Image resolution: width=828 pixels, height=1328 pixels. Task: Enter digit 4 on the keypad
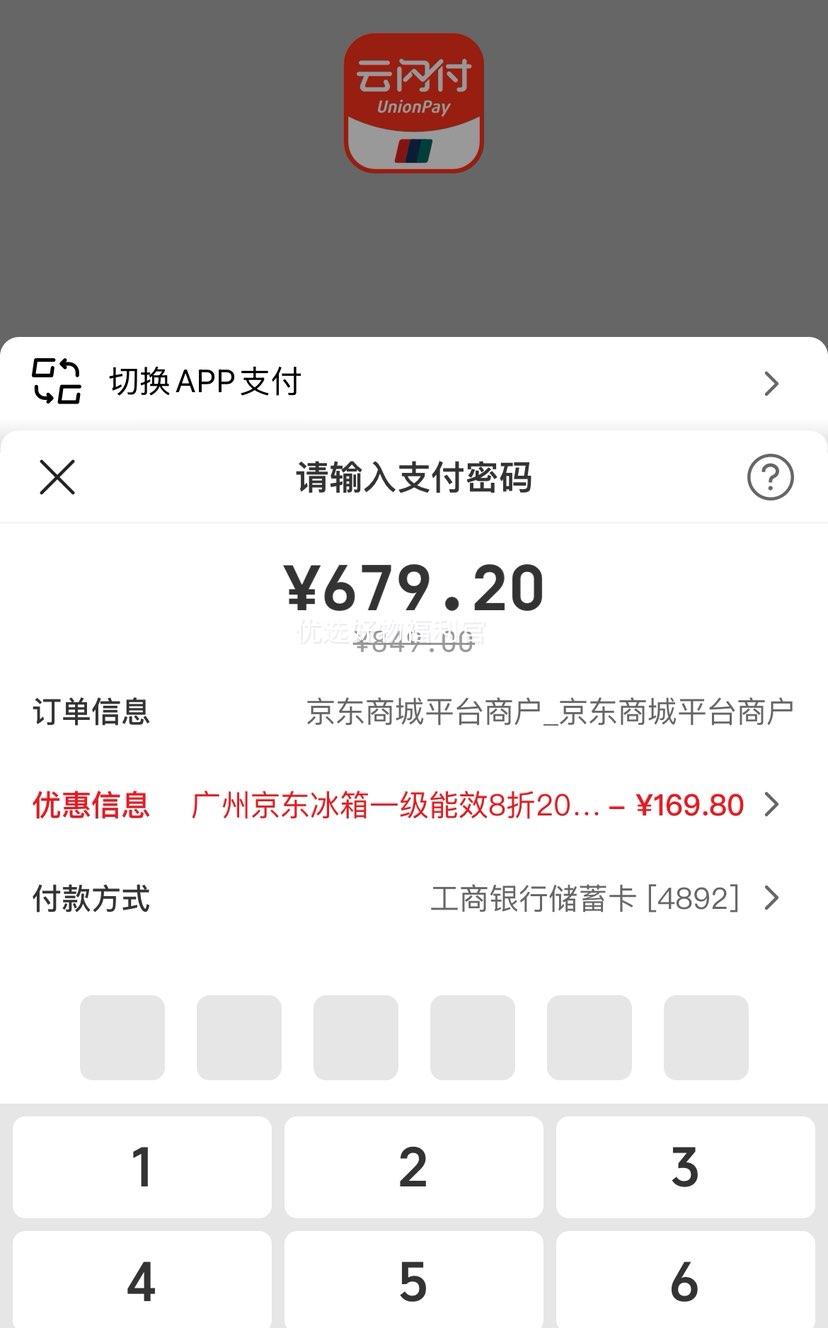click(x=142, y=1280)
